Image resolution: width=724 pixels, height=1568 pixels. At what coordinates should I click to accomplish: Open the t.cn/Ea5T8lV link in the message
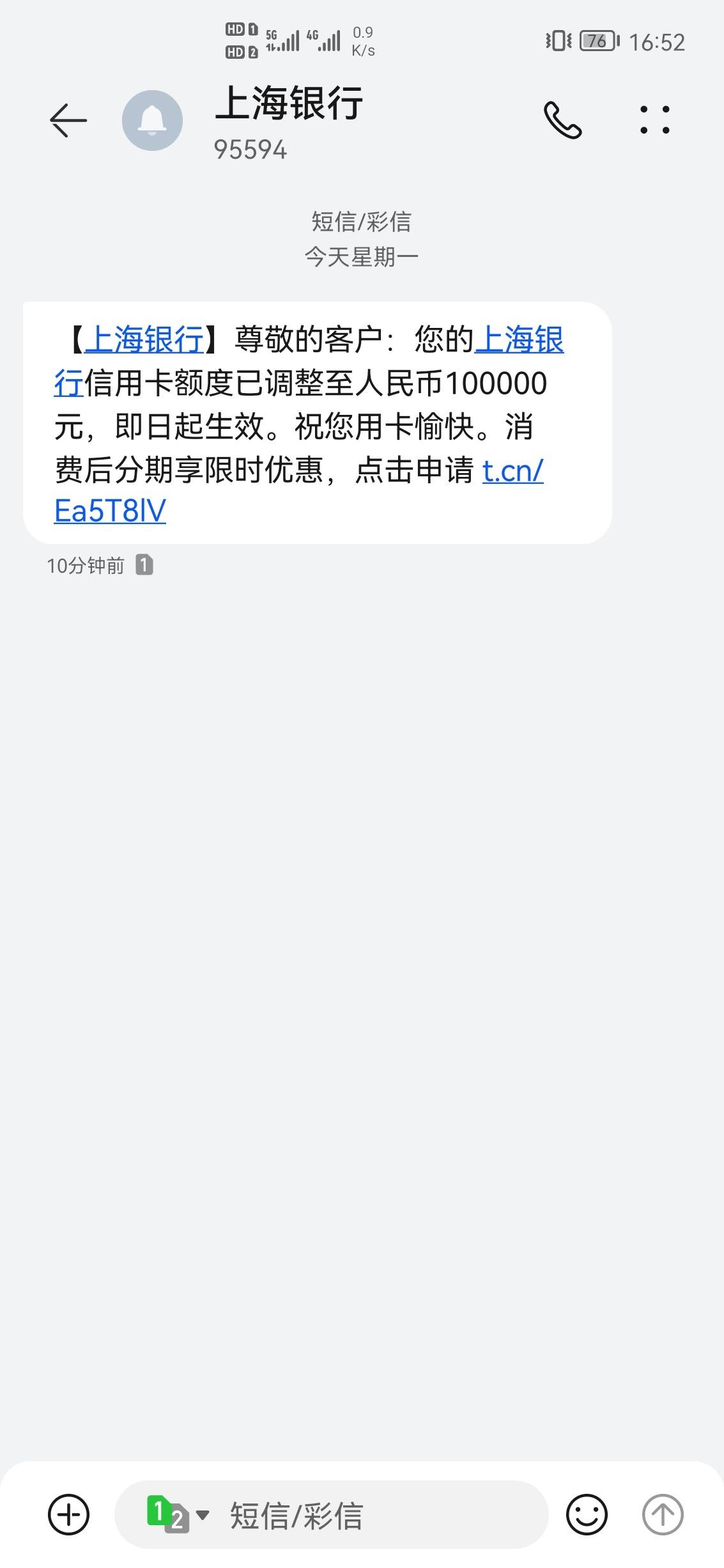click(299, 491)
